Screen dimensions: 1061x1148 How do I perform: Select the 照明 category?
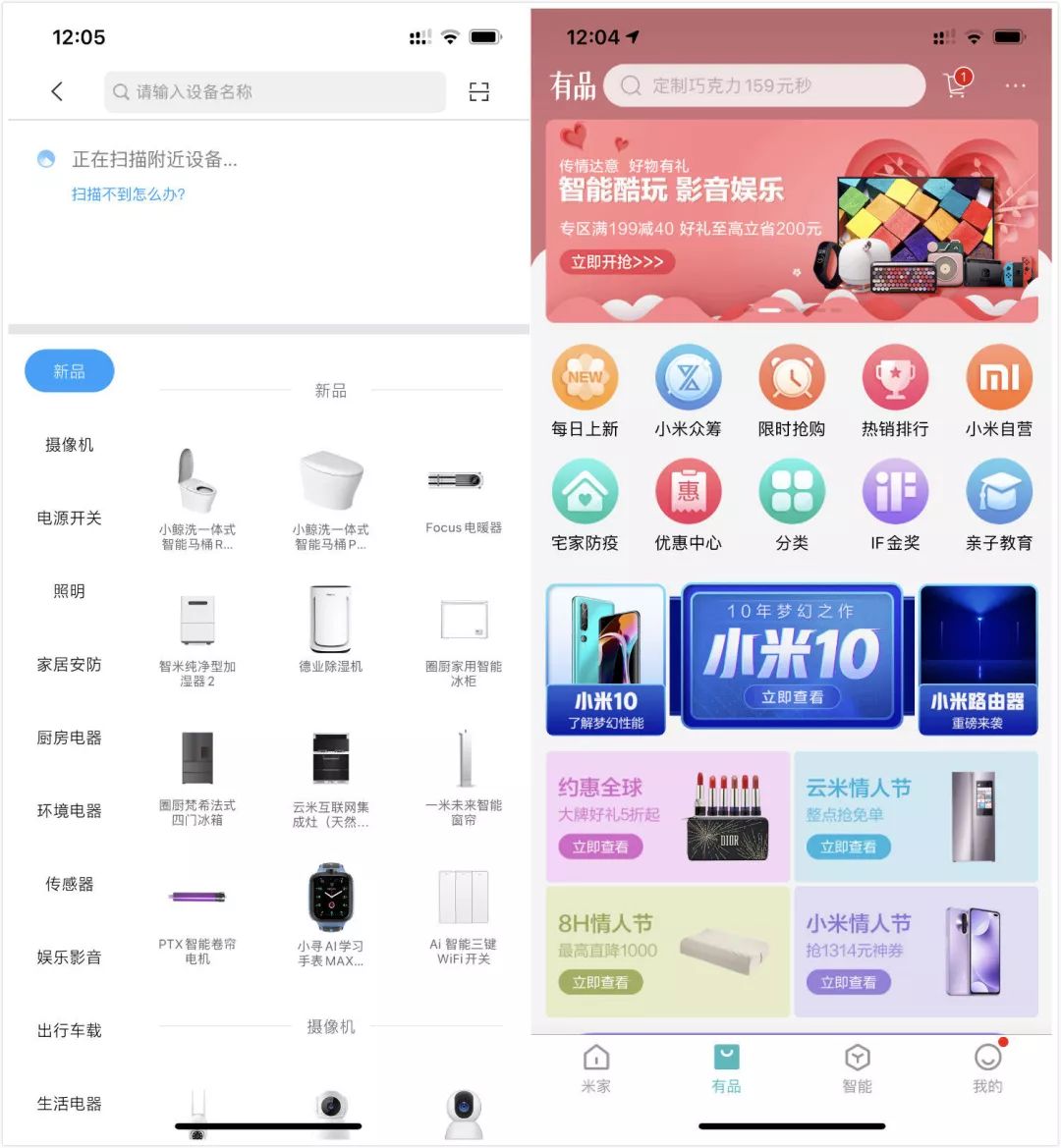69,591
